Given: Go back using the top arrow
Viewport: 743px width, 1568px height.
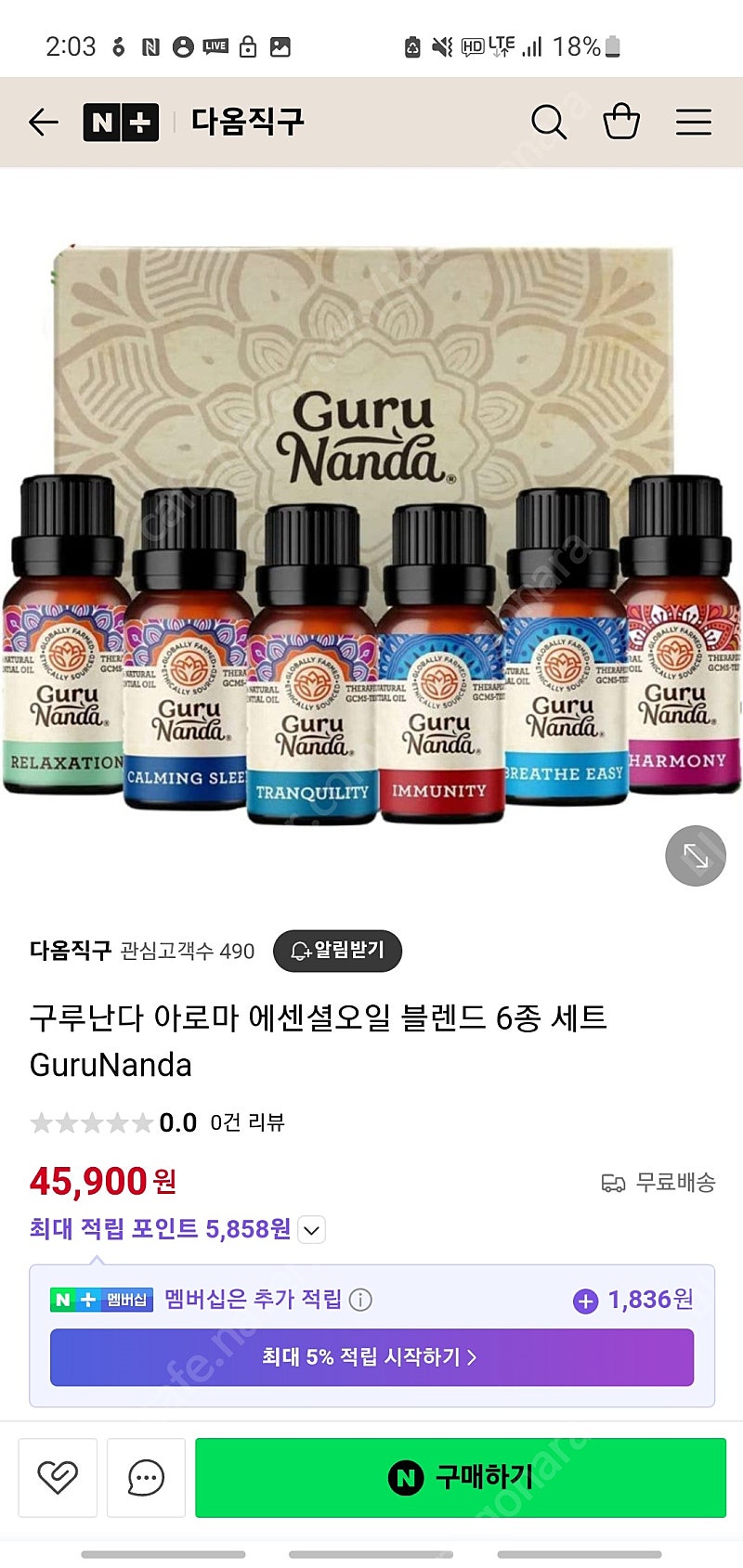Looking at the screenshot, I should click(x=44, y=122).
